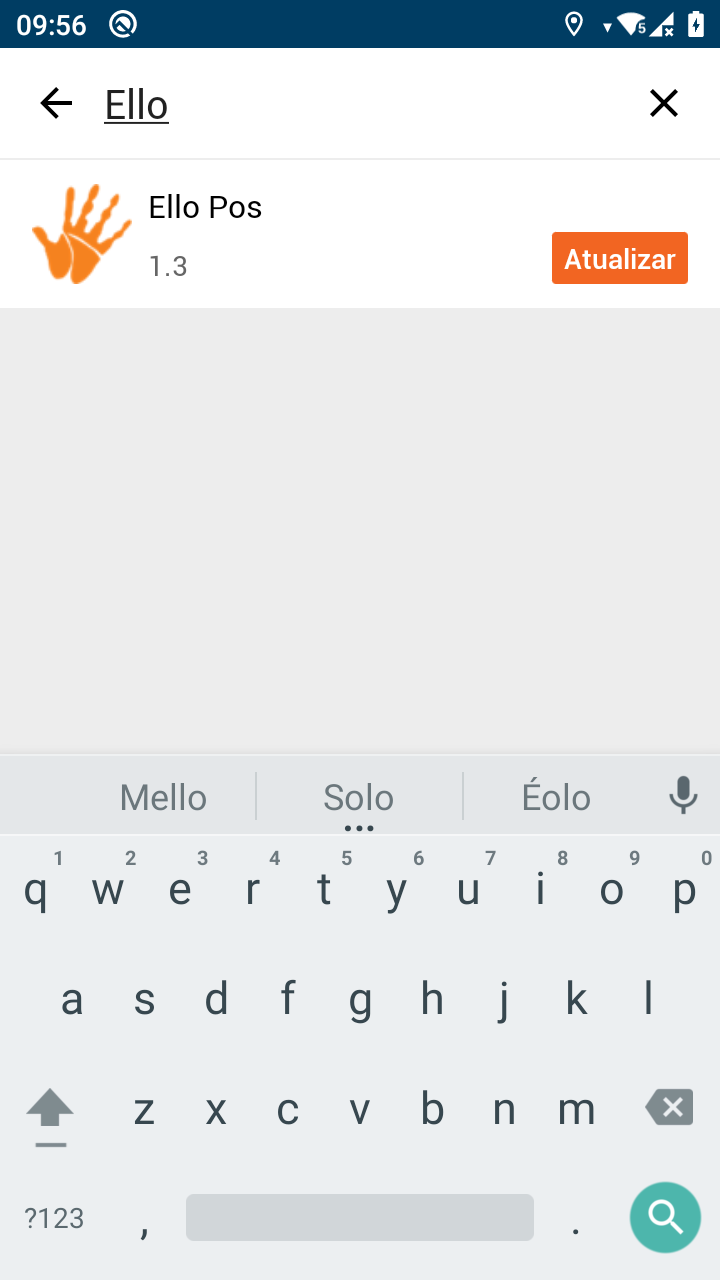Screen dimensions: 720x1280
Task: Tap the keyboard backspace key
Action: click(x=669, y=1108)
